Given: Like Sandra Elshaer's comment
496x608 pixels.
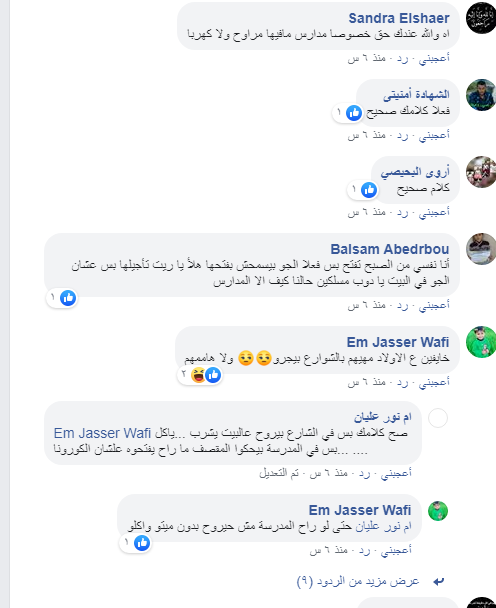Looking at the screenshot, I should pos(434,59).
